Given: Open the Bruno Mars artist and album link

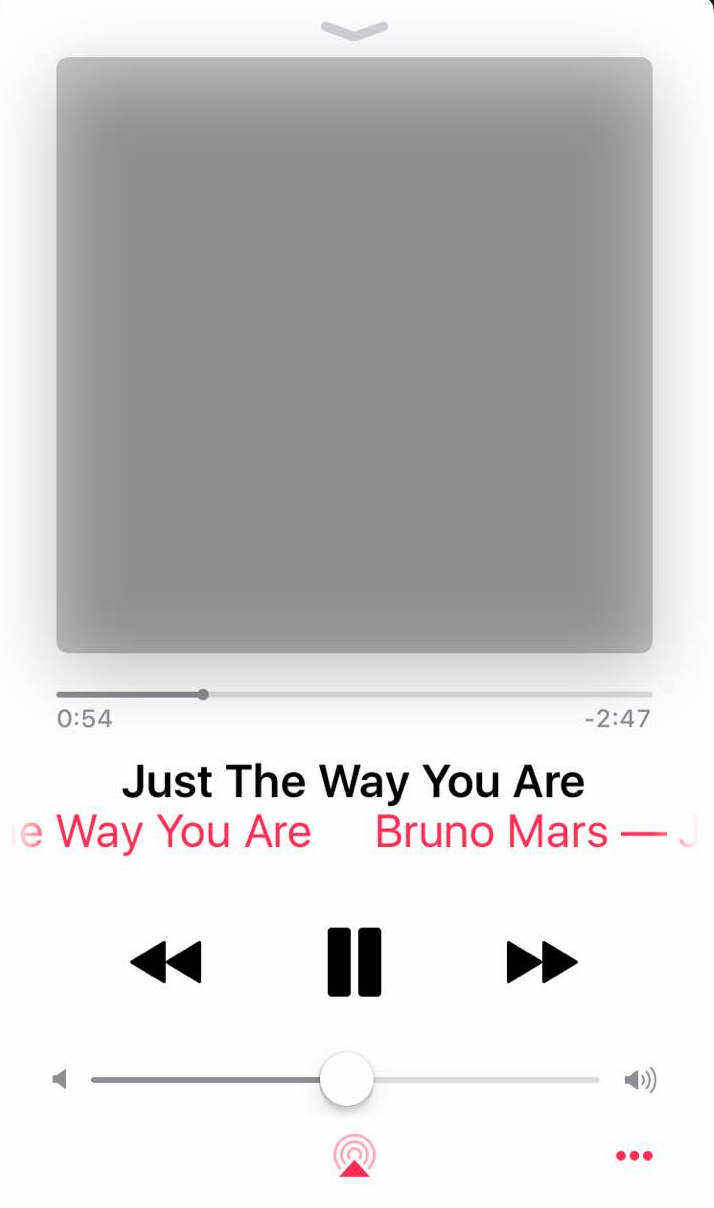Looking at the screenshot, I should tap(490, 832).
